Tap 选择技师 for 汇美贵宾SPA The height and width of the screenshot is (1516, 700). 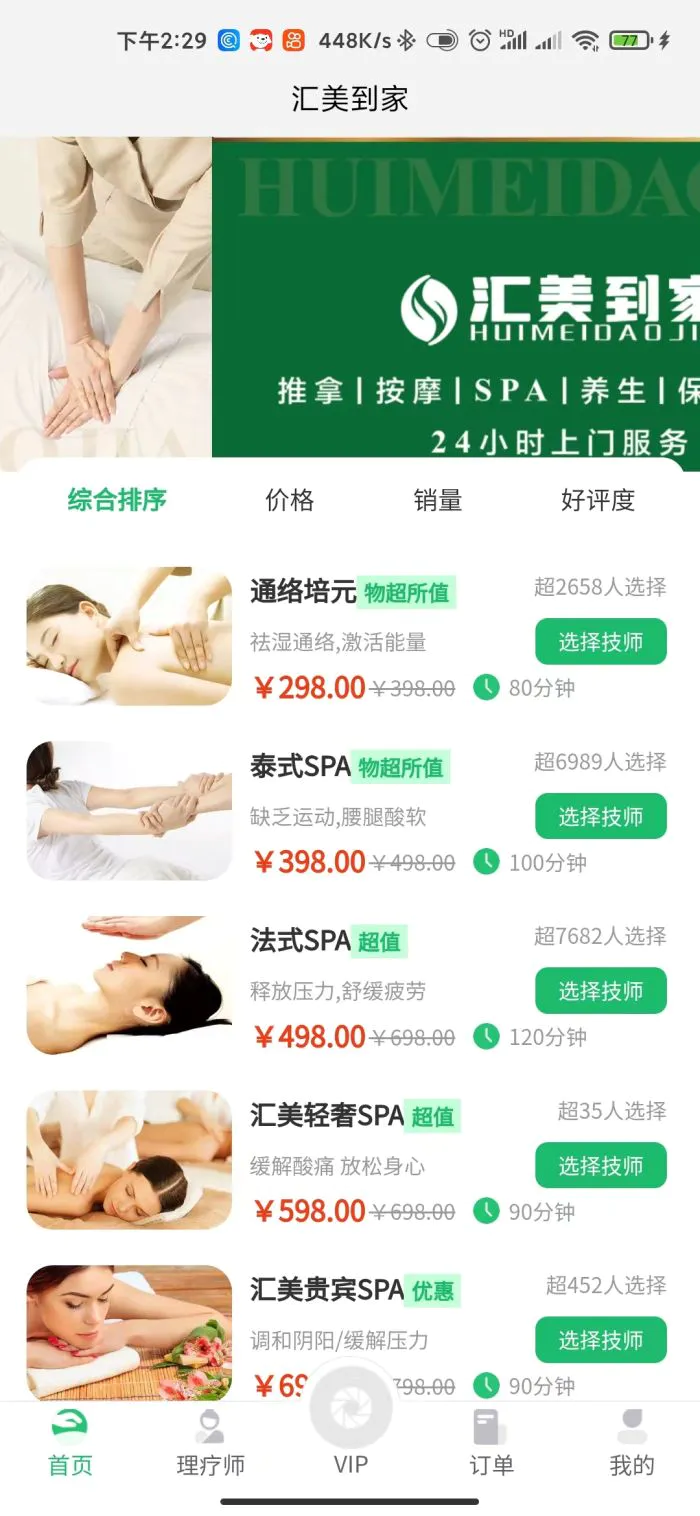600,1340
